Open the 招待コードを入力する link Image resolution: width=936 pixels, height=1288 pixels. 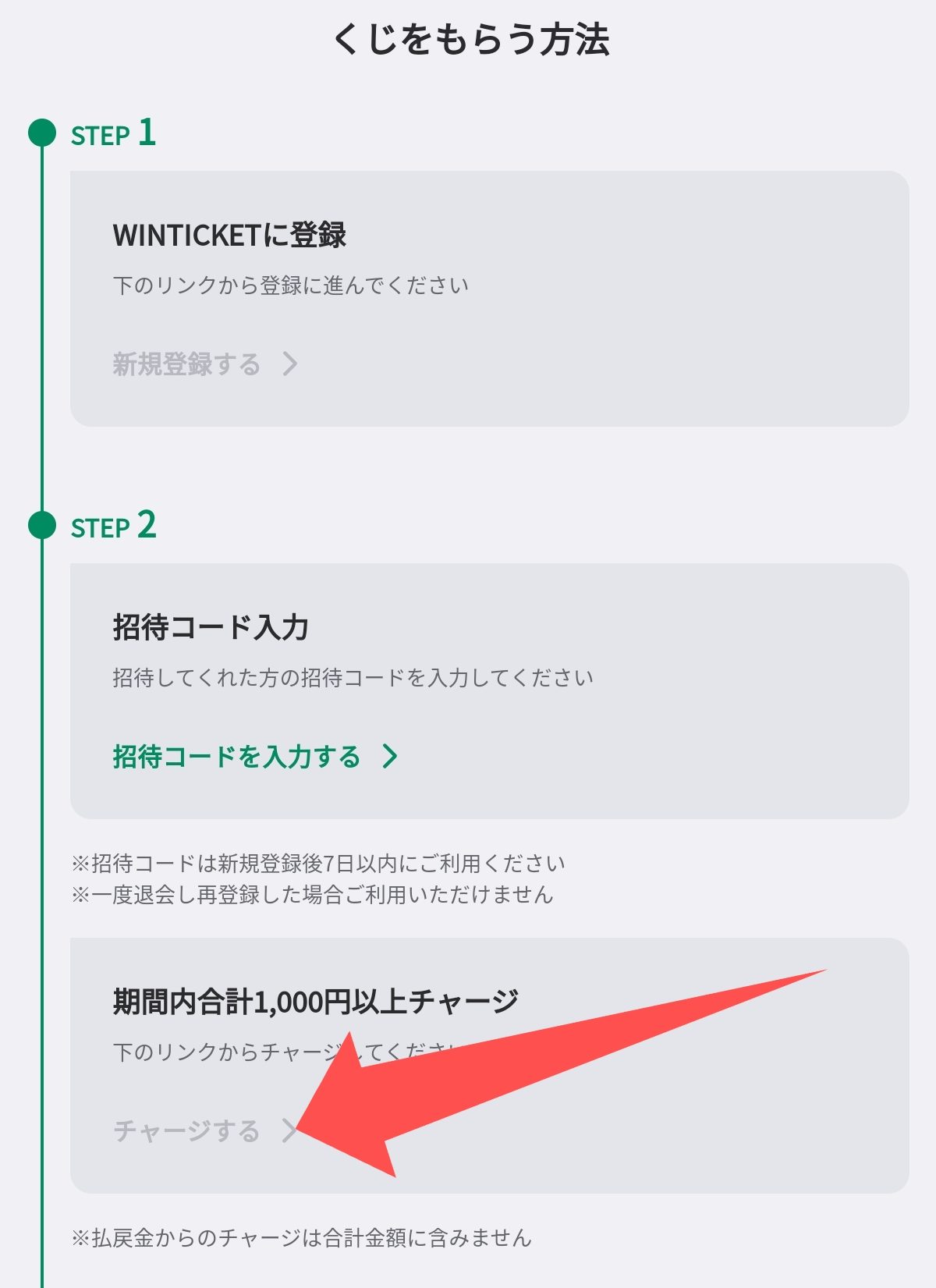[253, 756]
